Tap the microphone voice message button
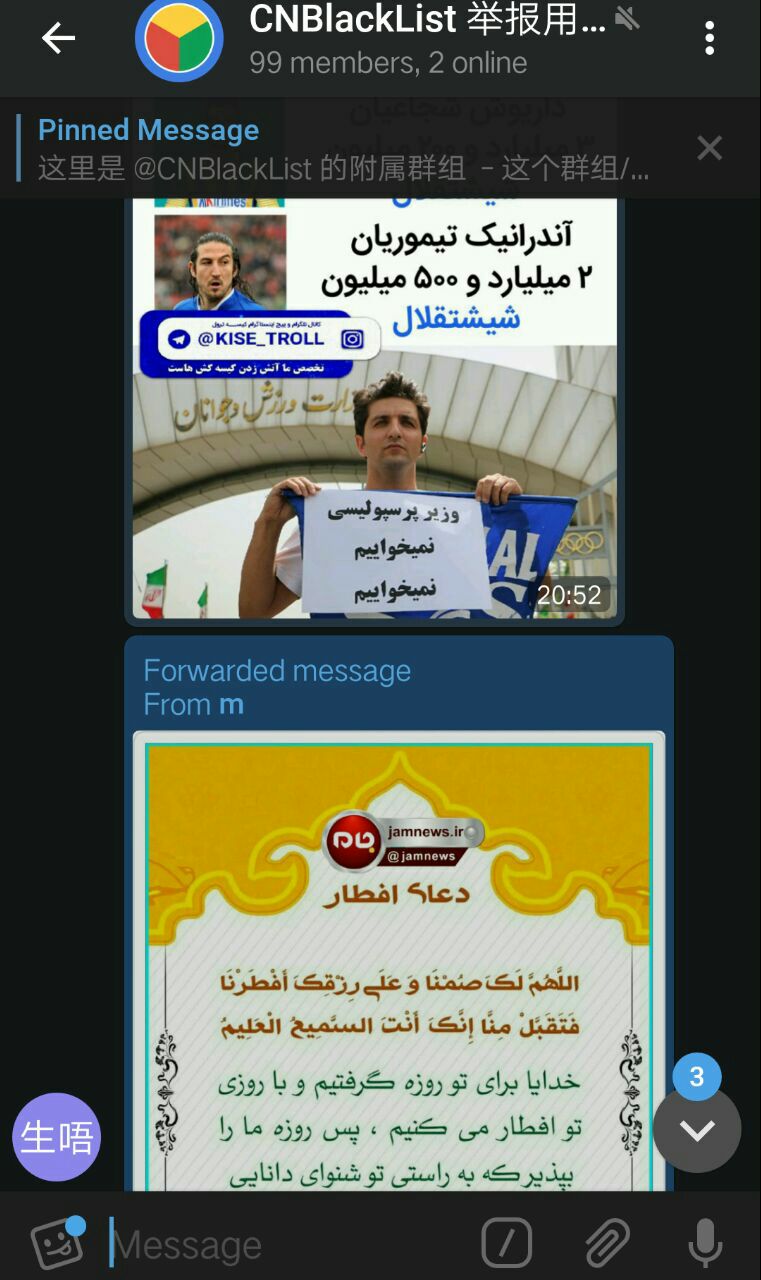The height and width of the screenshot is (1280, 761). point(705,1243)
